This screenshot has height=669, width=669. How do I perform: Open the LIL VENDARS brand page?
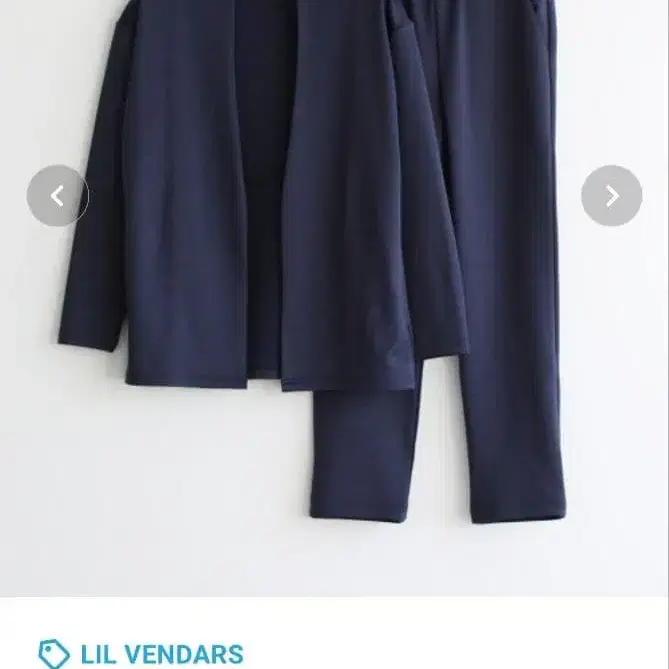160,655
